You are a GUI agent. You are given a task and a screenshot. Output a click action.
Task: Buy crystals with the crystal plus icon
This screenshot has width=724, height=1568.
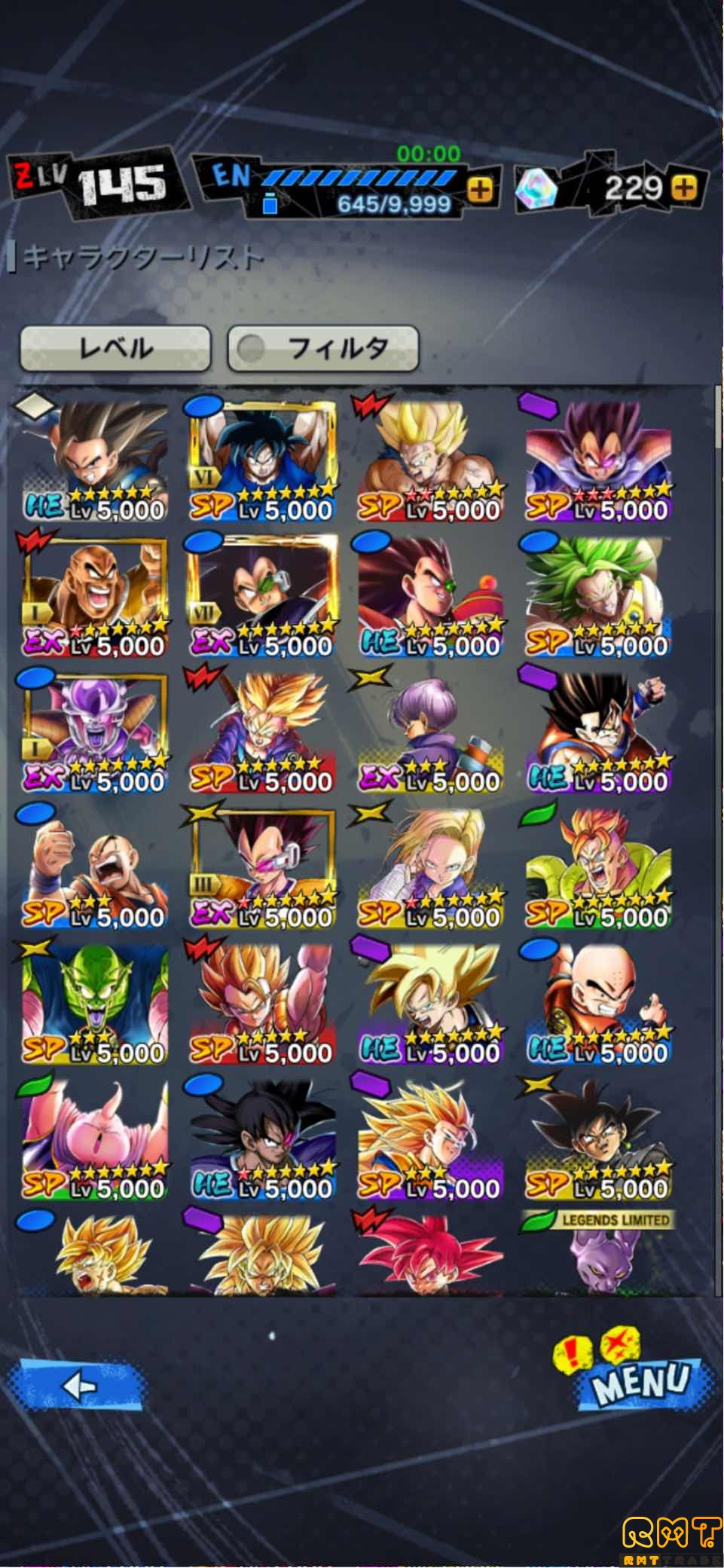click(684, 188)
